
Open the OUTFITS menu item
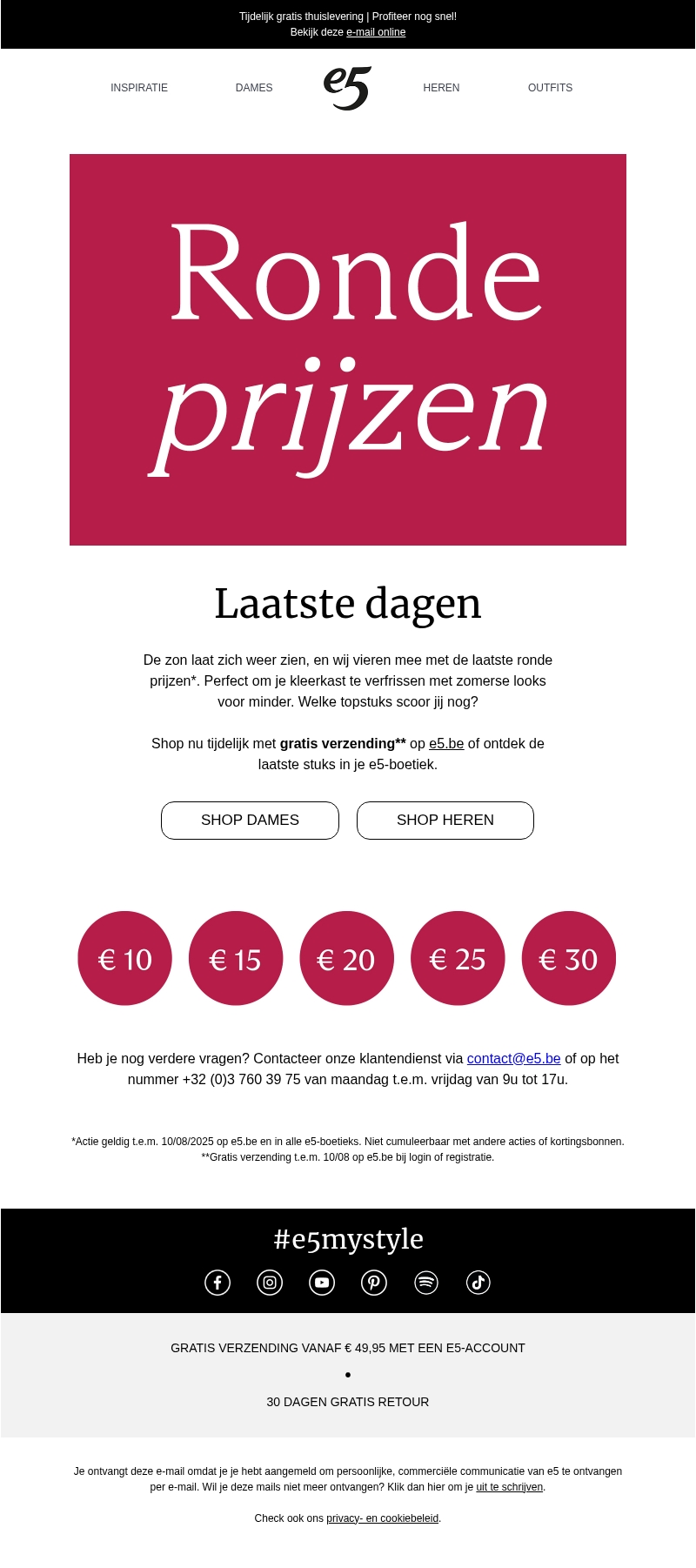(x=550, y=88)
